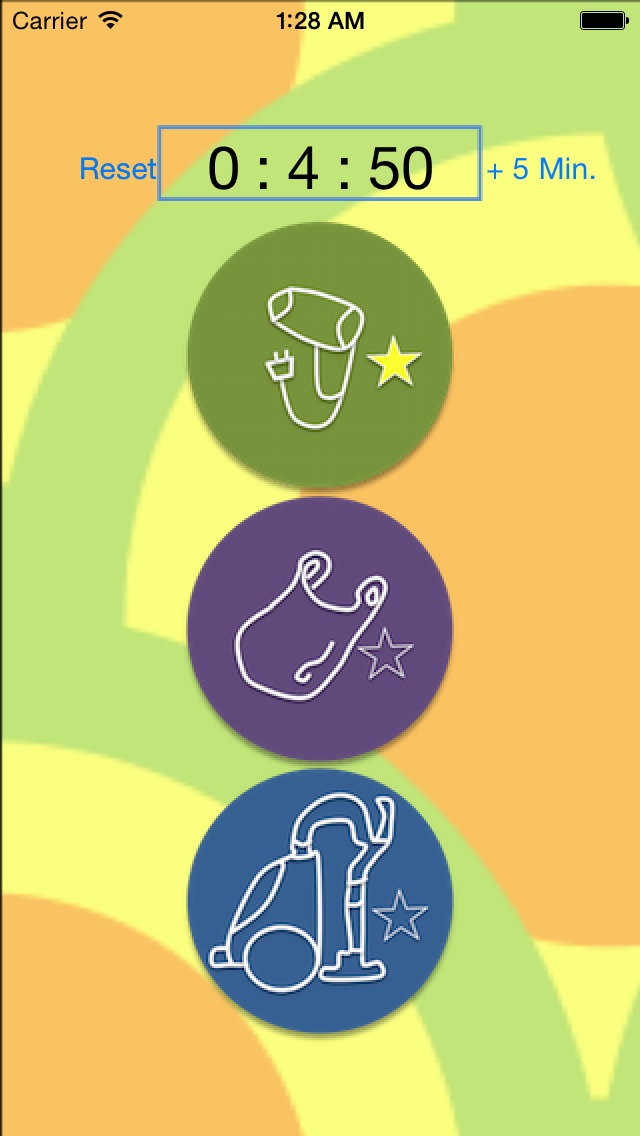640x1136 pixels.
Task: Add 5 minutes to the timer
Action: pyautogui.click(x=541, y=169)
